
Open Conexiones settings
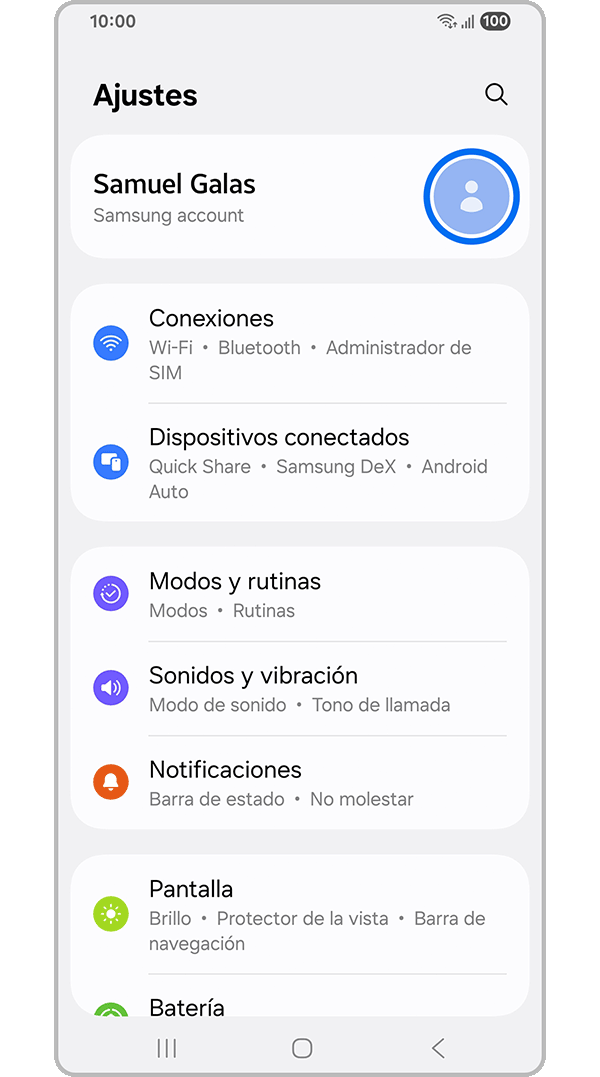300,344
